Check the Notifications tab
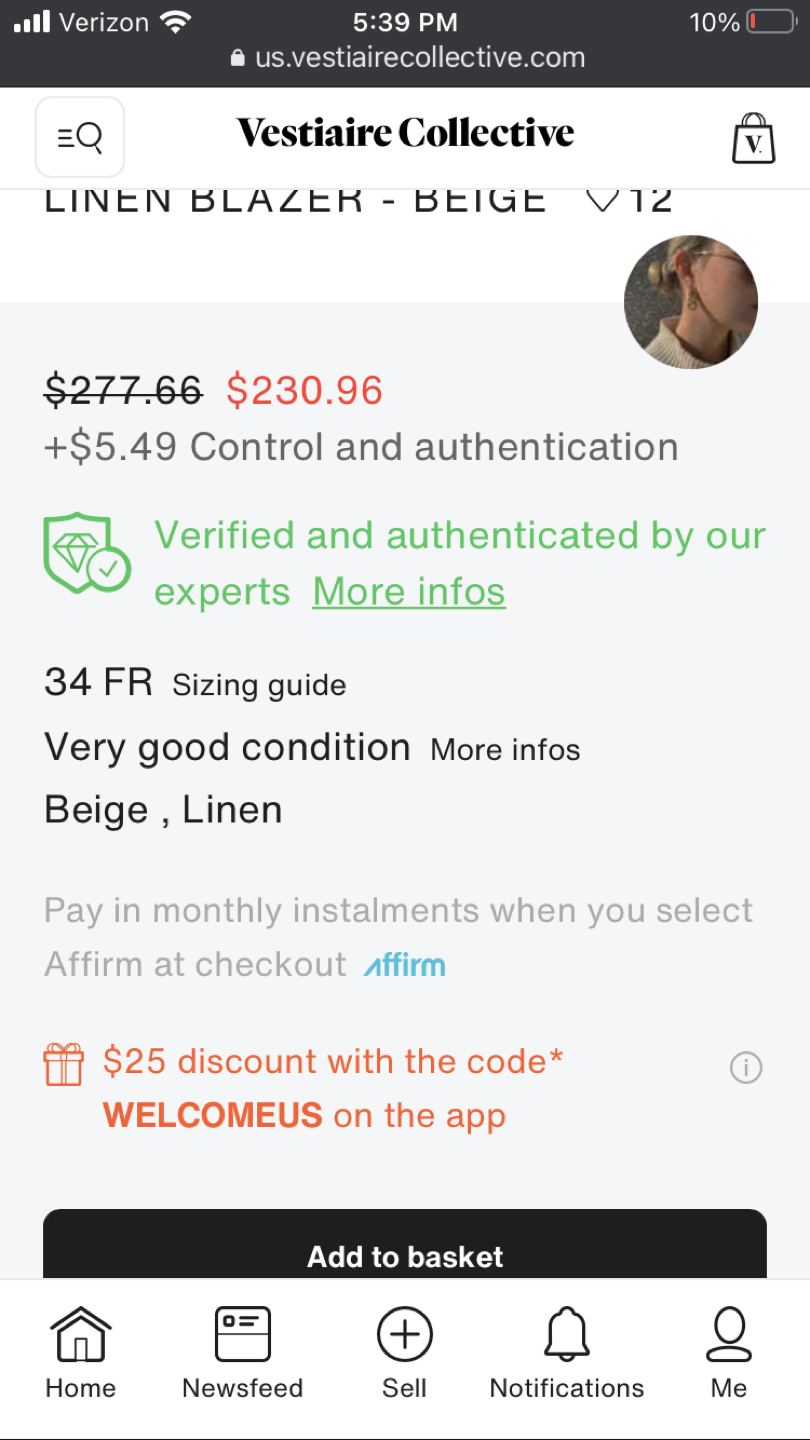The height and width of the screenshot is (1440, 810). pyautogui.click(x=567, y=1354)
